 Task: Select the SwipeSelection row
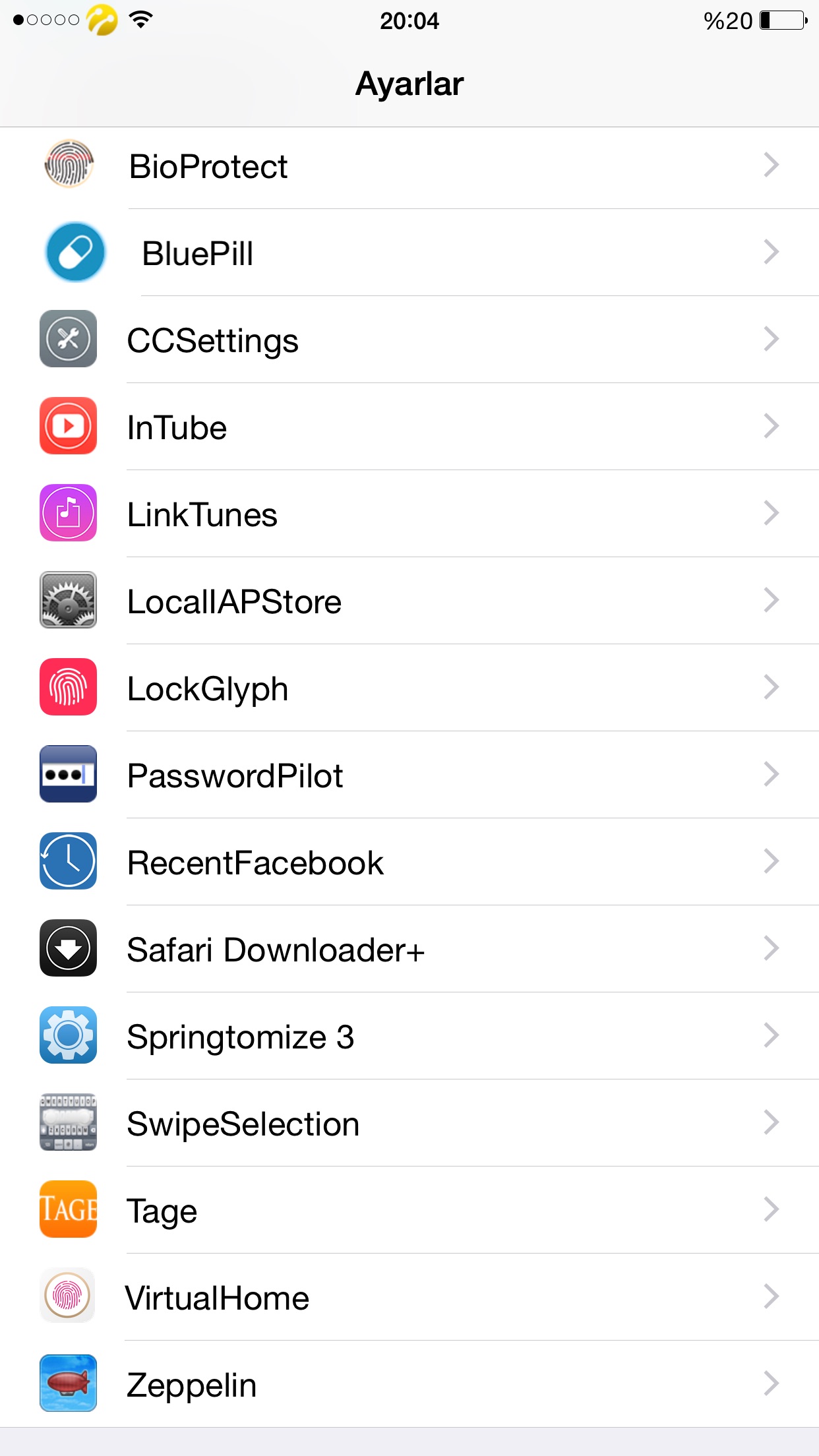pyautogui.click(x=409, y=1123)
